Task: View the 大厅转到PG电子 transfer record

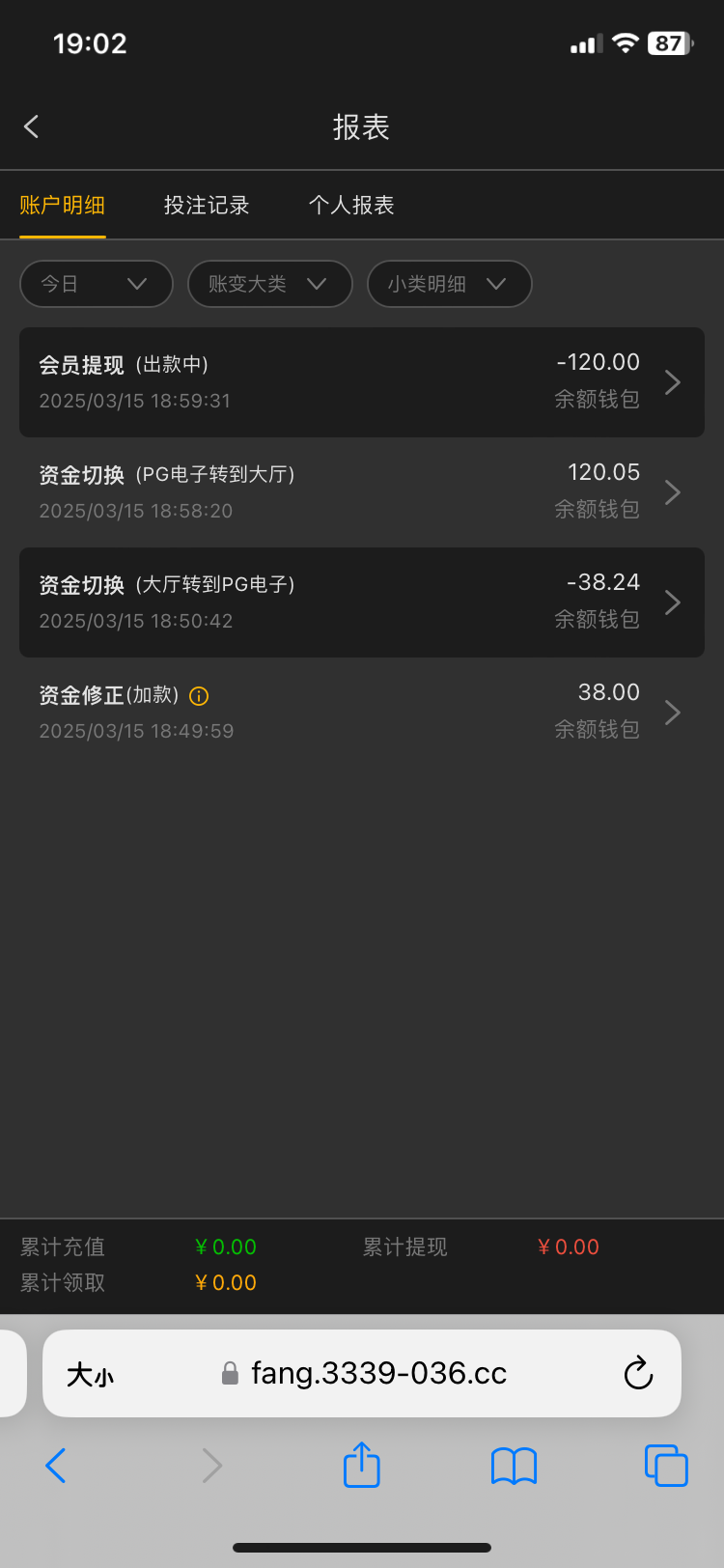Action: (x=362, y=602)
